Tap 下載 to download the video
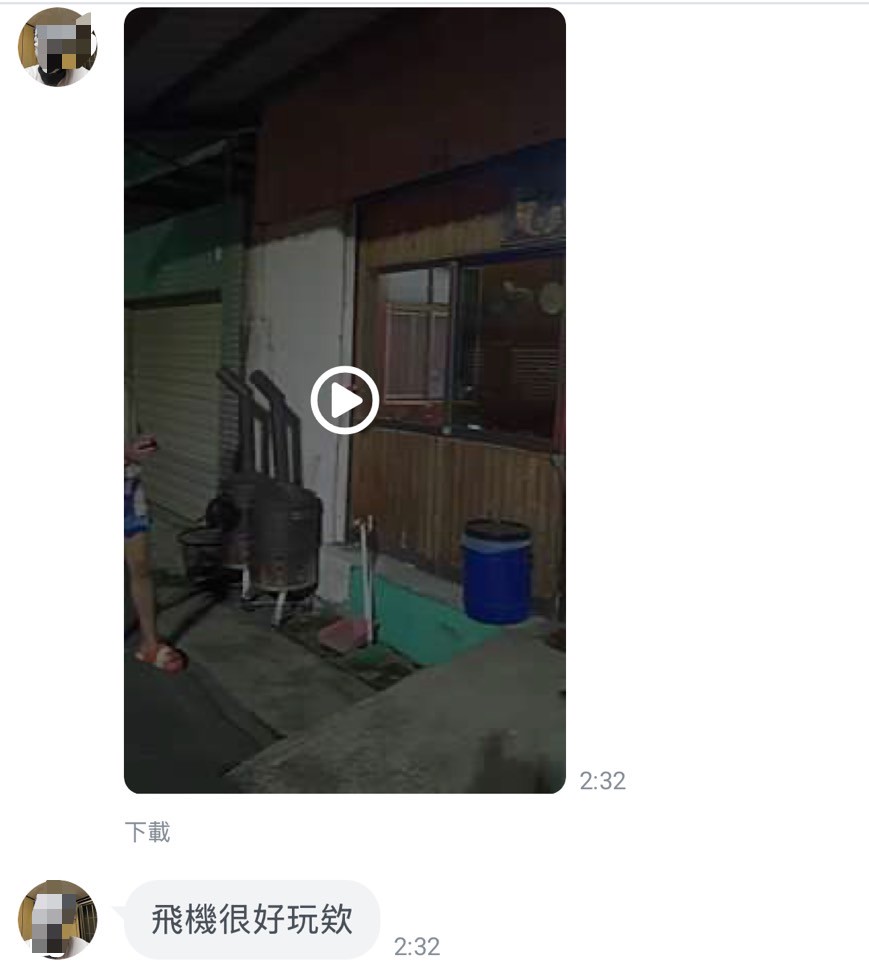Viewport: 869px width, 978px height. [147, 832]
